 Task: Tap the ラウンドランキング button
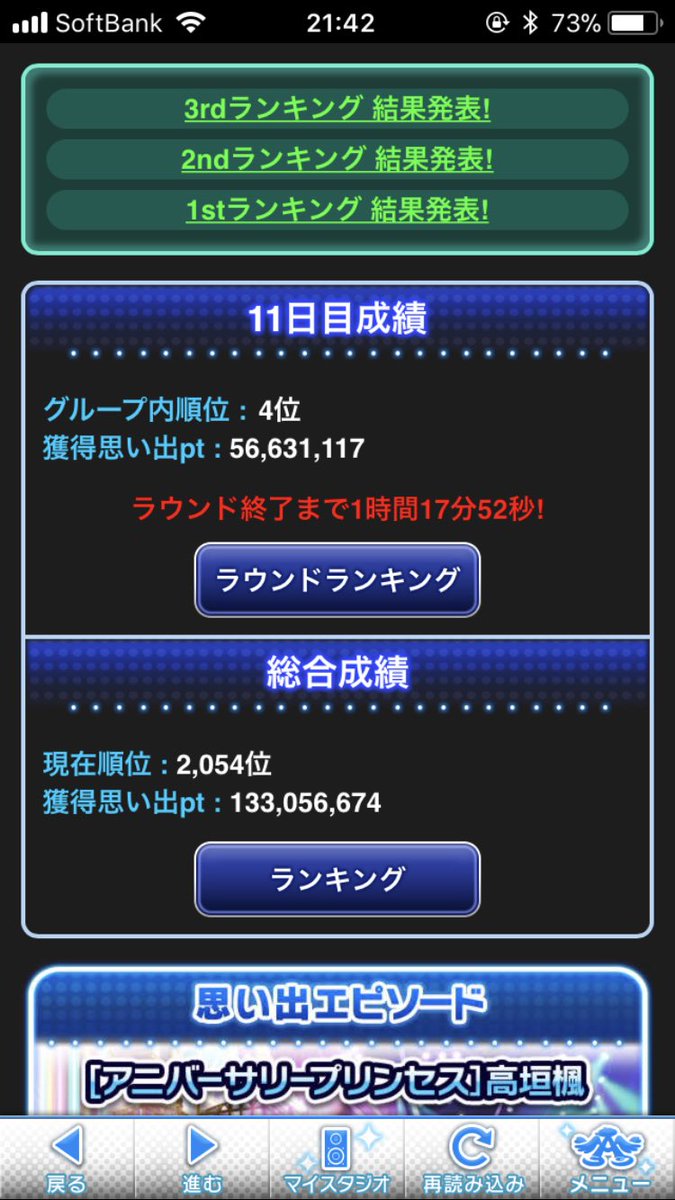337,579
